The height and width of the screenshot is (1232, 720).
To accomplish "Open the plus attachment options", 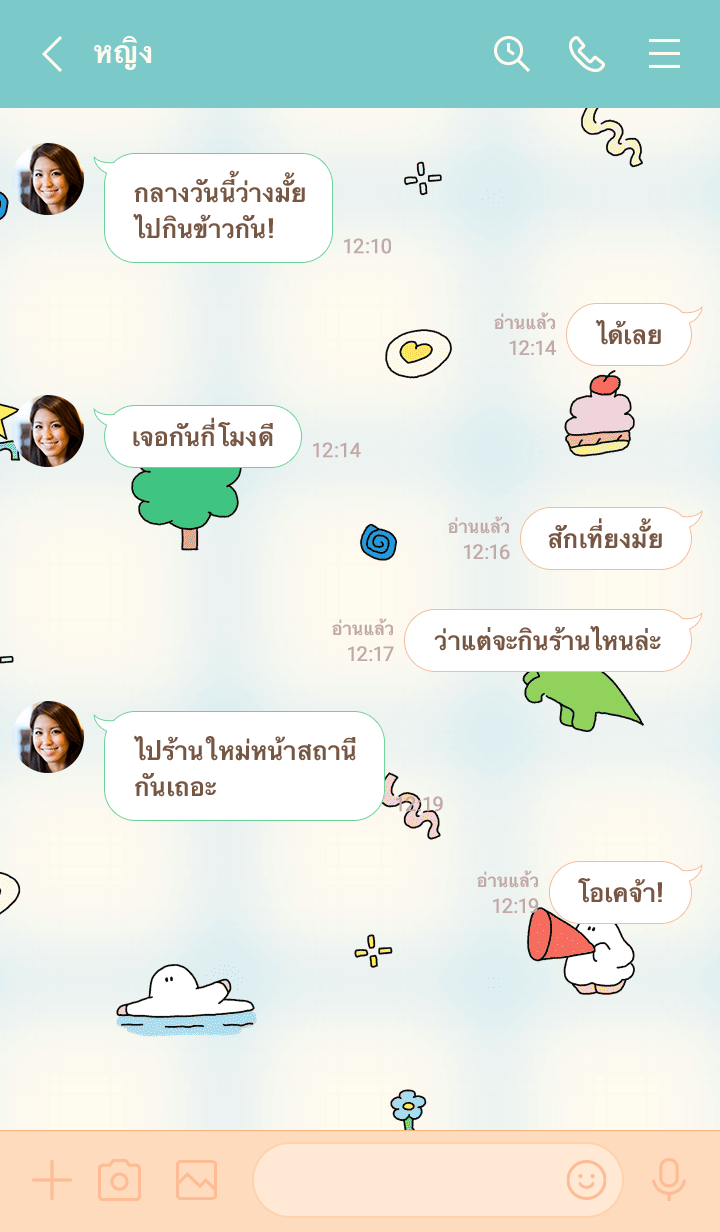I will pyautogui.click(x=52, y=1181).
